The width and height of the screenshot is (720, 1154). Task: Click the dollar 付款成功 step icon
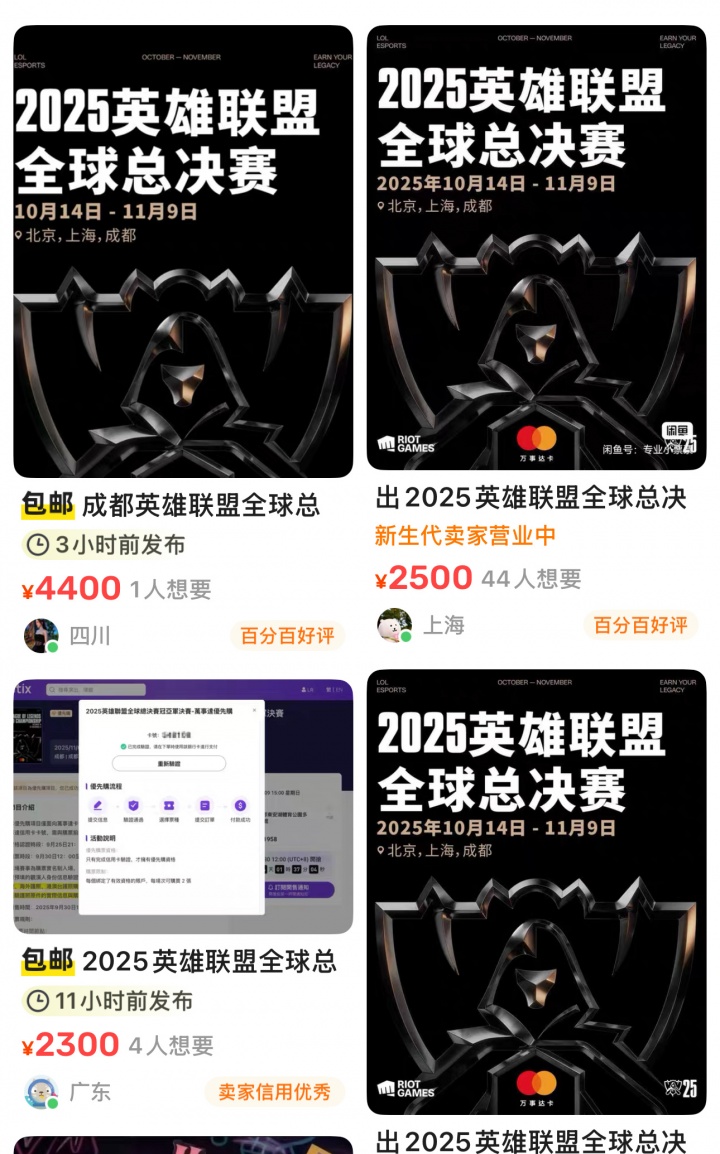(x=239, y=804)
